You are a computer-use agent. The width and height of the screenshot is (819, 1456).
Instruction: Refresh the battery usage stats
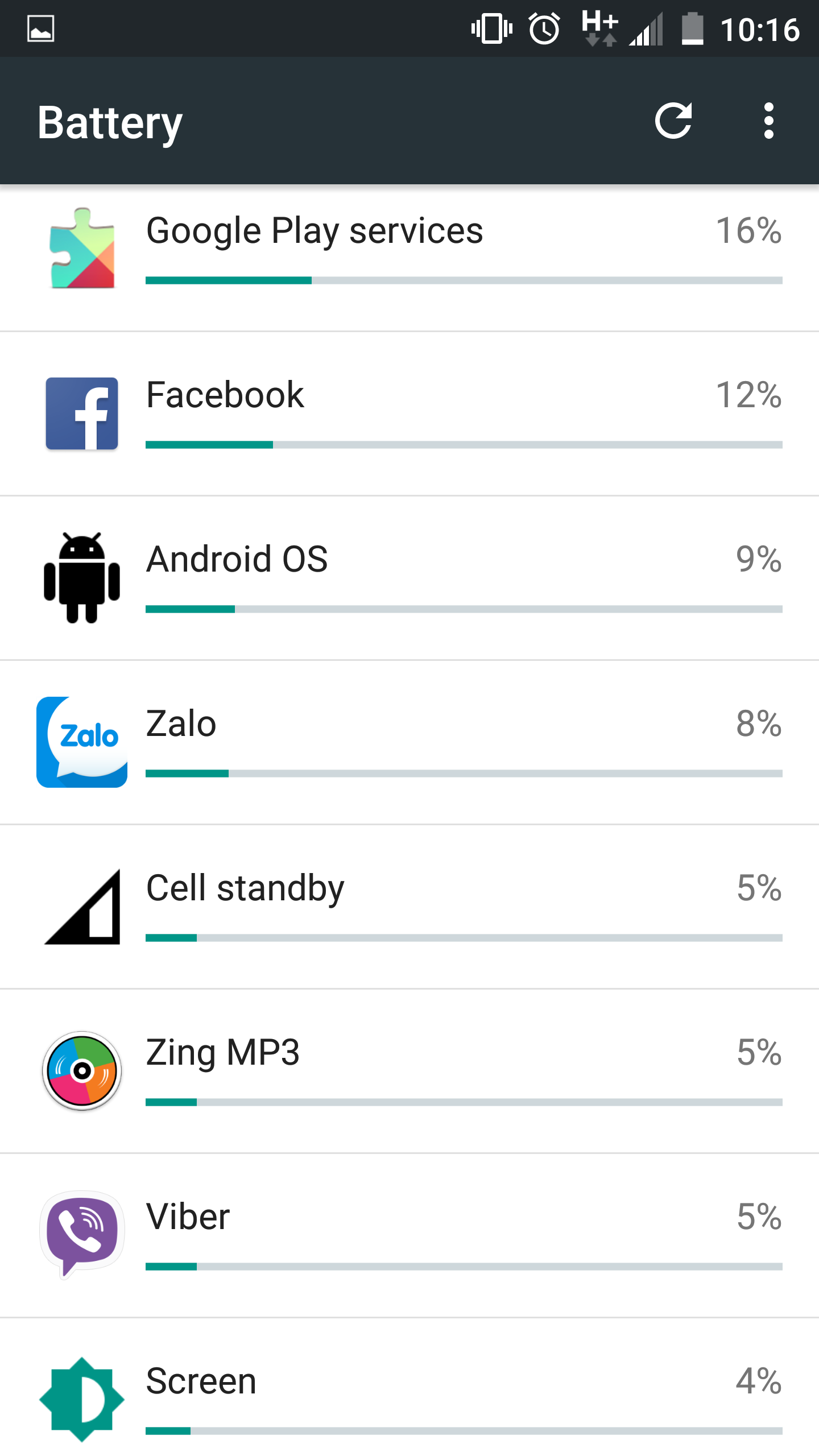click(x=673, y=121)
